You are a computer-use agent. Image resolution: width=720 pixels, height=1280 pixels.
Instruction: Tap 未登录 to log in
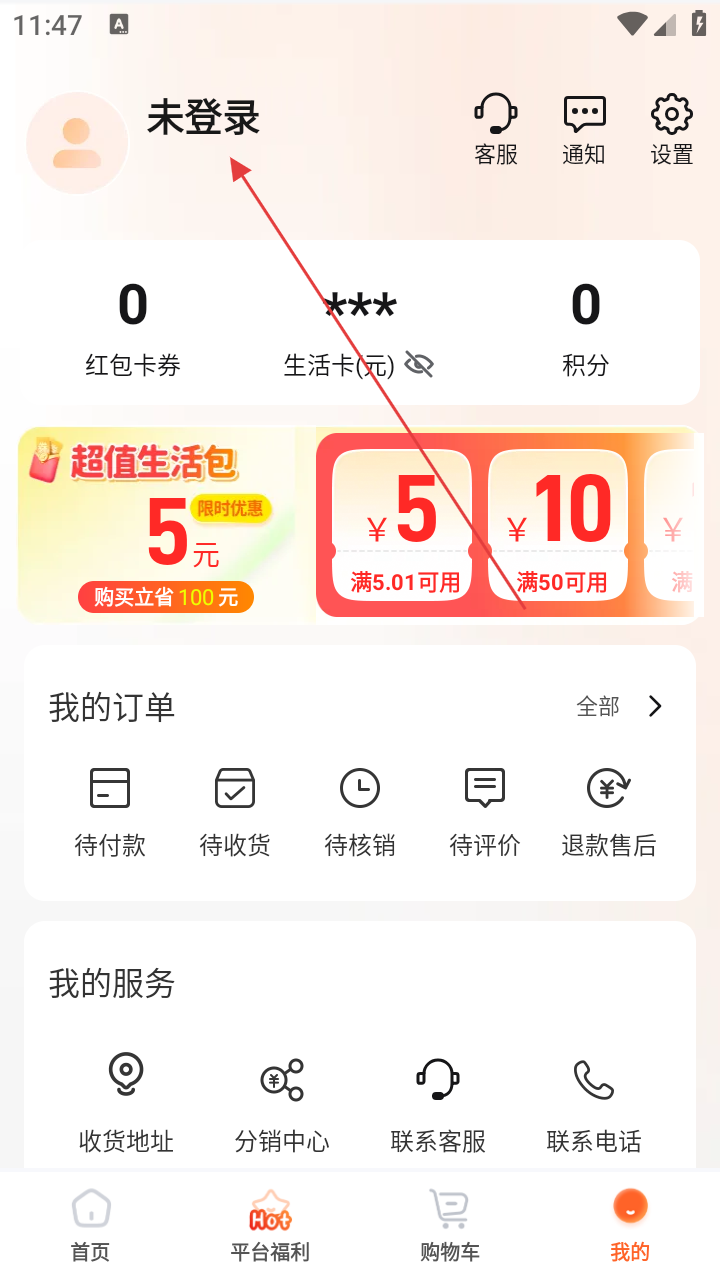tap(203, 118)
